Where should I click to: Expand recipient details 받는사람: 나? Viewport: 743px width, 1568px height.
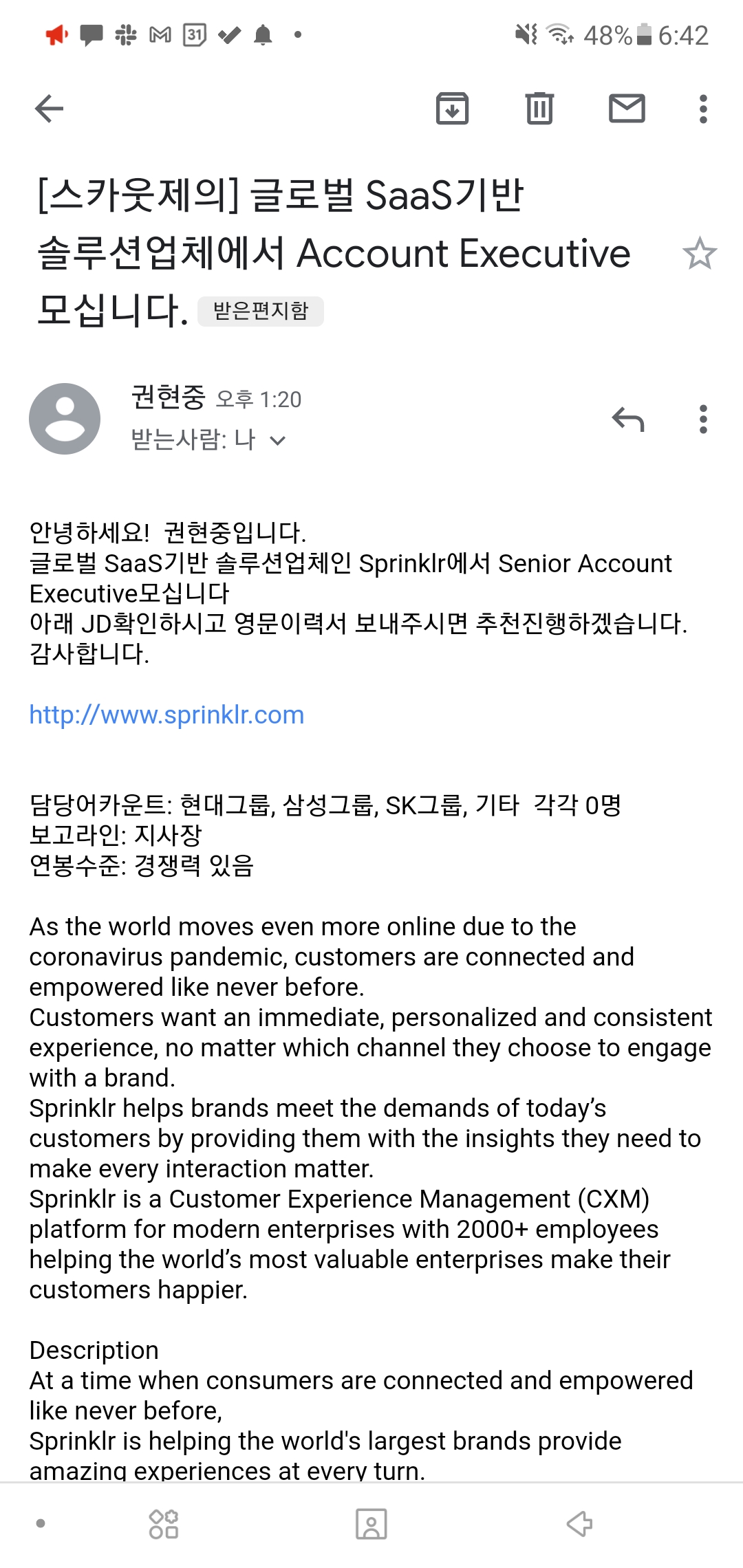[x=277, y=440]
